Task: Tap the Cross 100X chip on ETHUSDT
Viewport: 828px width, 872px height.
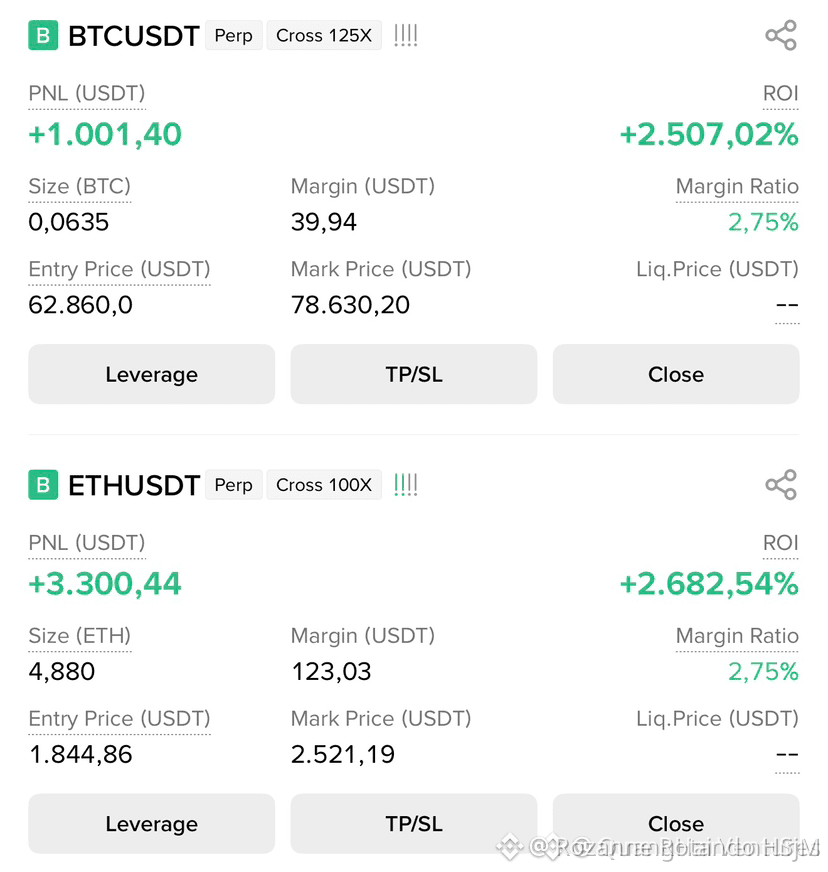Action: click(x=324, y=485)
